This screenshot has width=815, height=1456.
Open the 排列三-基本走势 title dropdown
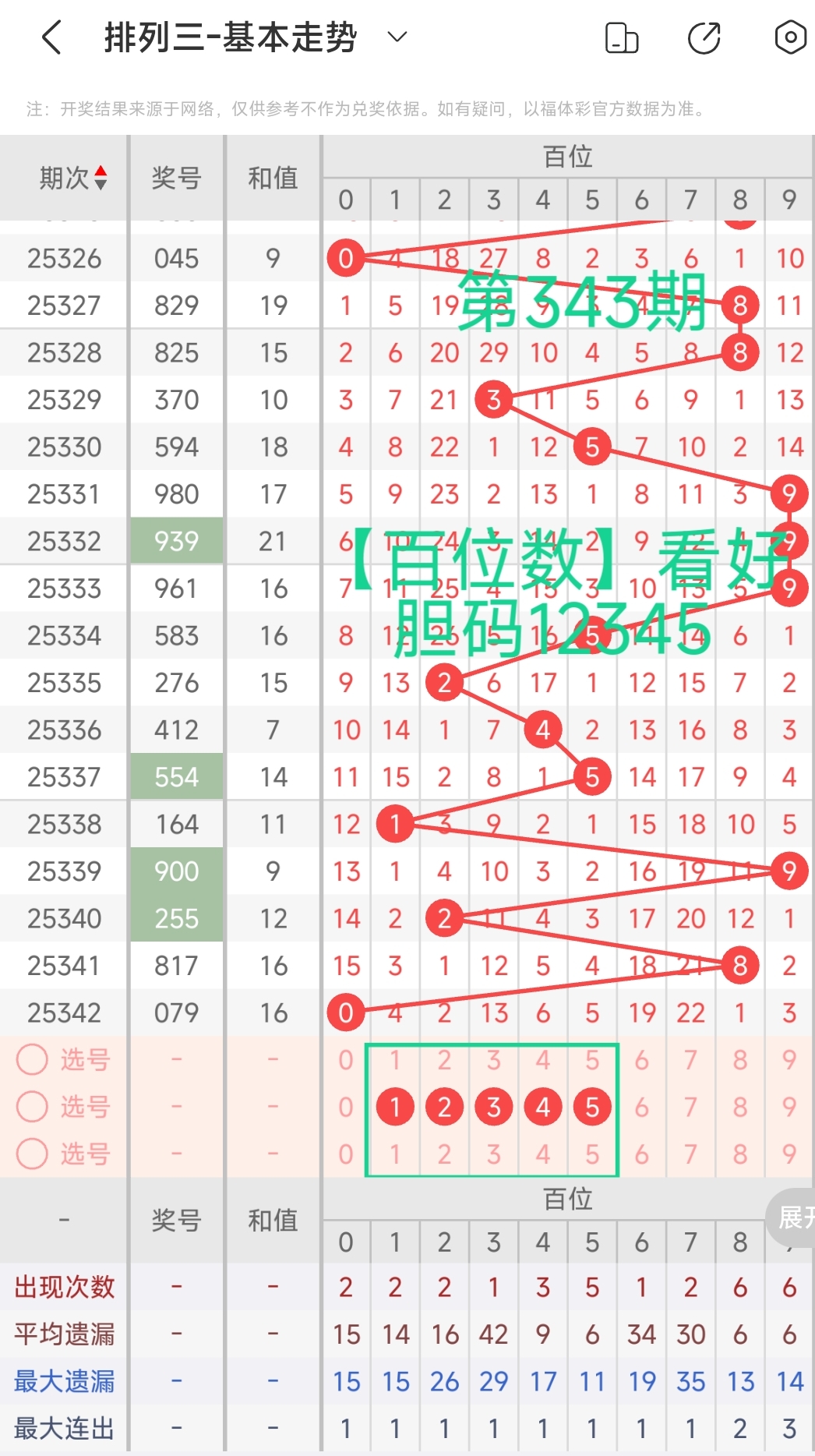396,36
